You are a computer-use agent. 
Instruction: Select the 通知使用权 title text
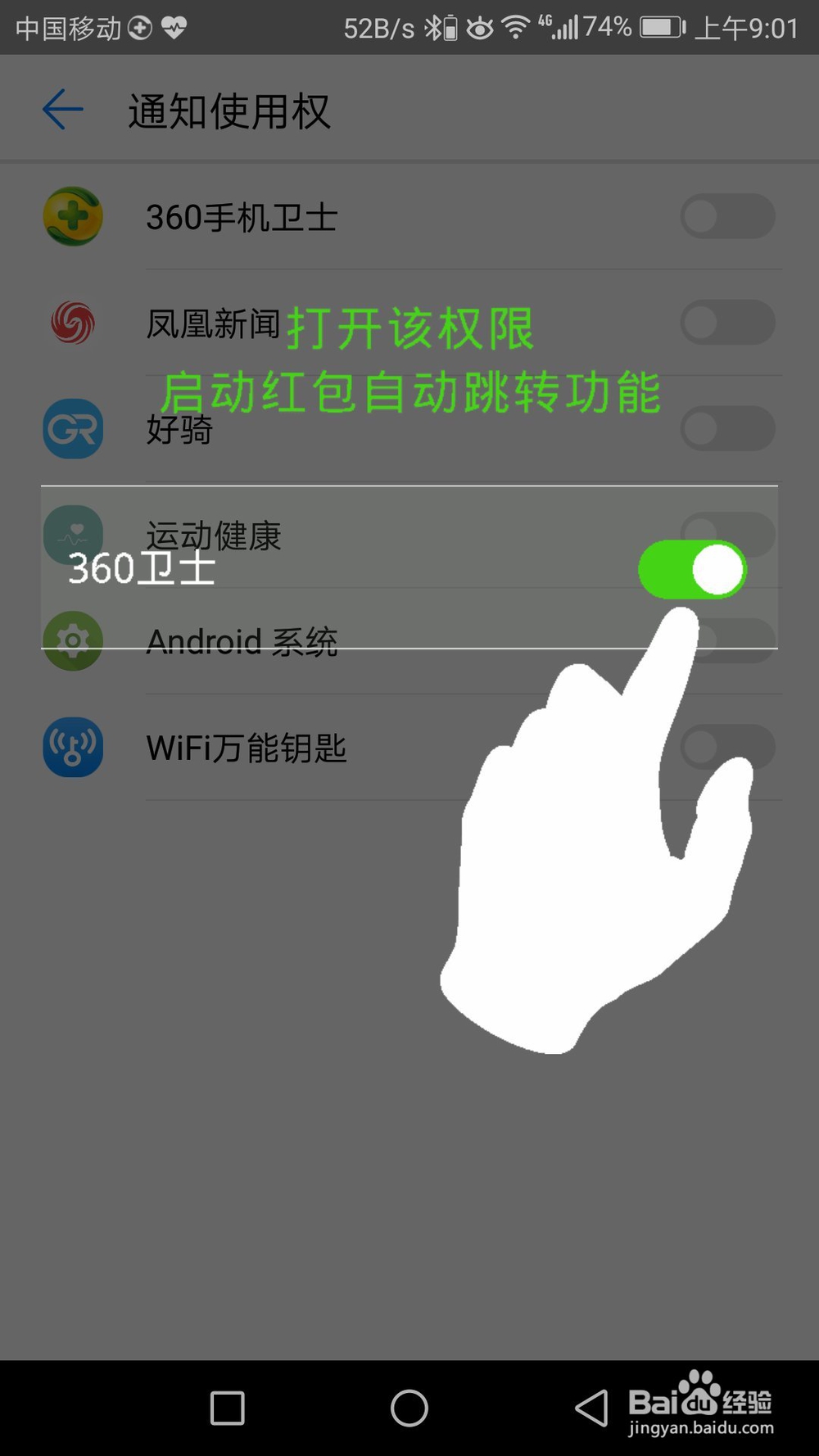coord(229,112)
